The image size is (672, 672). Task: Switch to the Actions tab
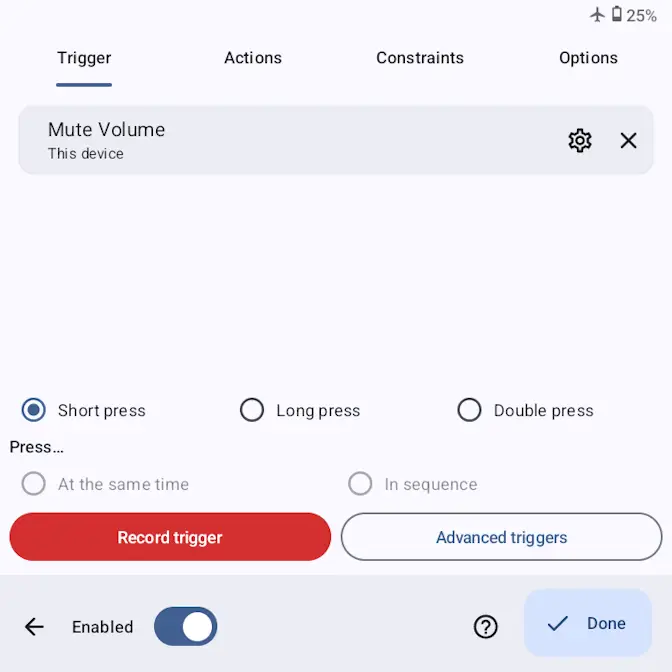coord(252,58)
